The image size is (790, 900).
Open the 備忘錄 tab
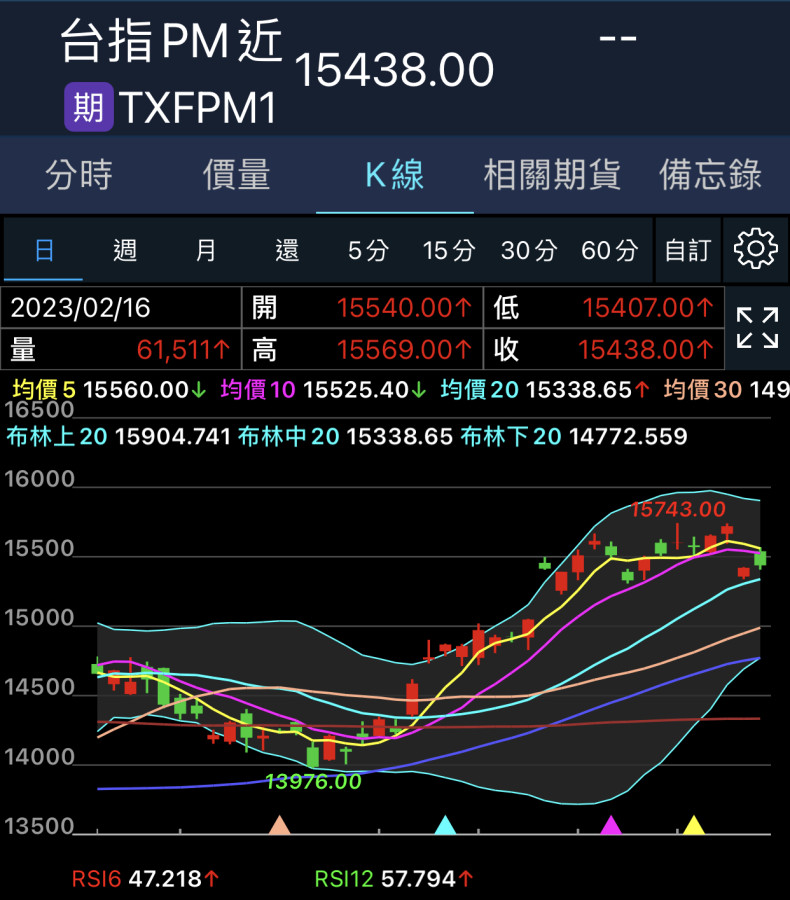tap(710, 175)
